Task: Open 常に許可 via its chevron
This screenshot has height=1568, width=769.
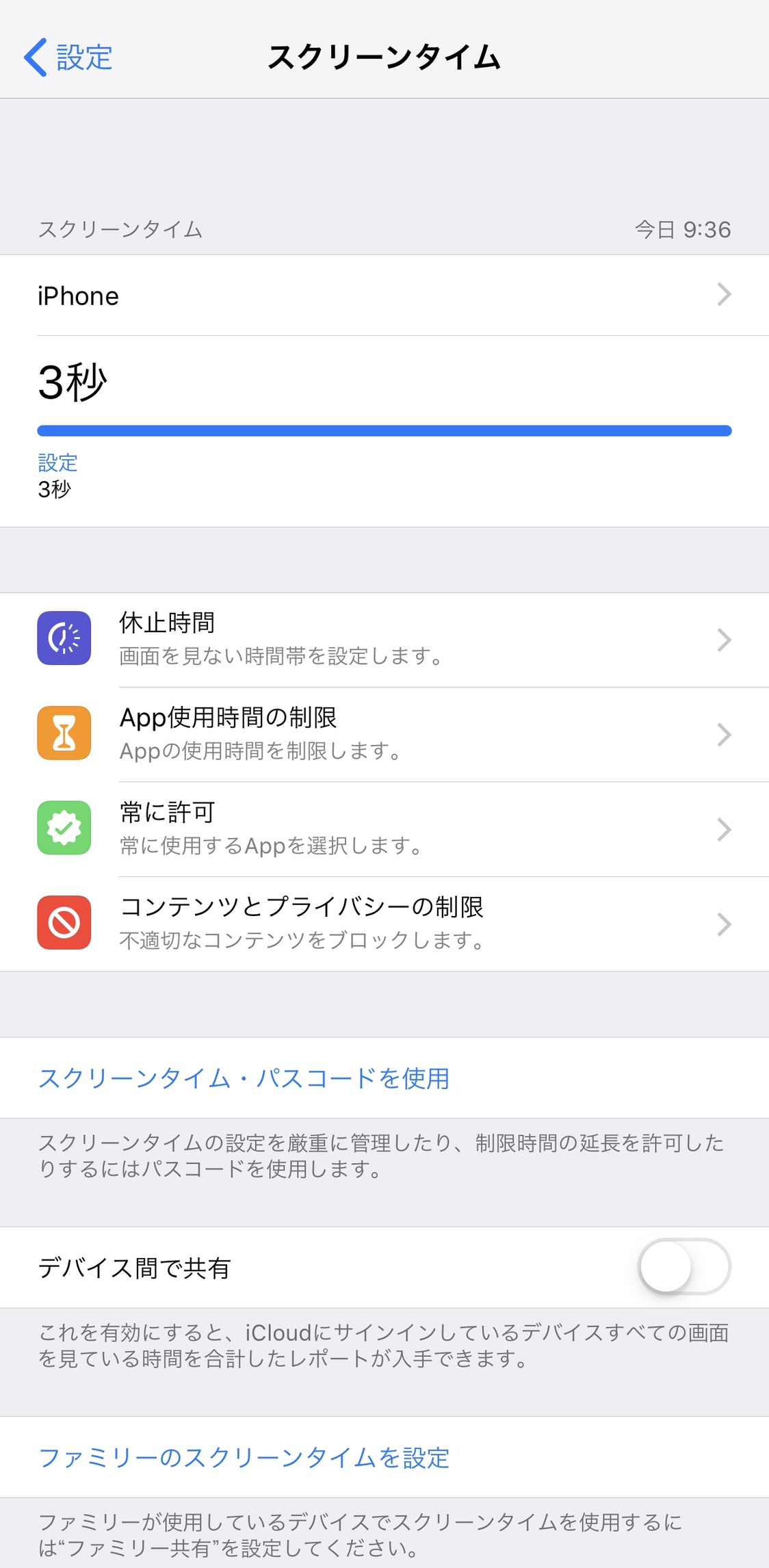Action: pyautogui.click(x=724, y=829)
